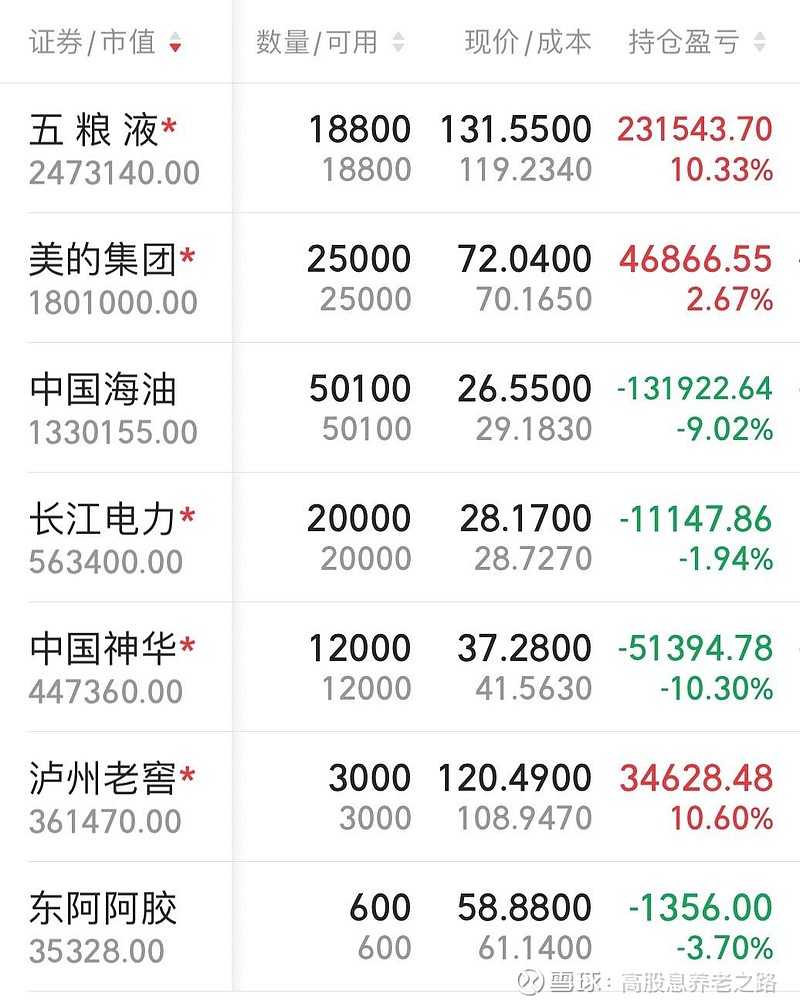The height and width of the screenshot is (1007, 800).
Task: Select the 现价/成本 column header
Action: click(526, 42)
